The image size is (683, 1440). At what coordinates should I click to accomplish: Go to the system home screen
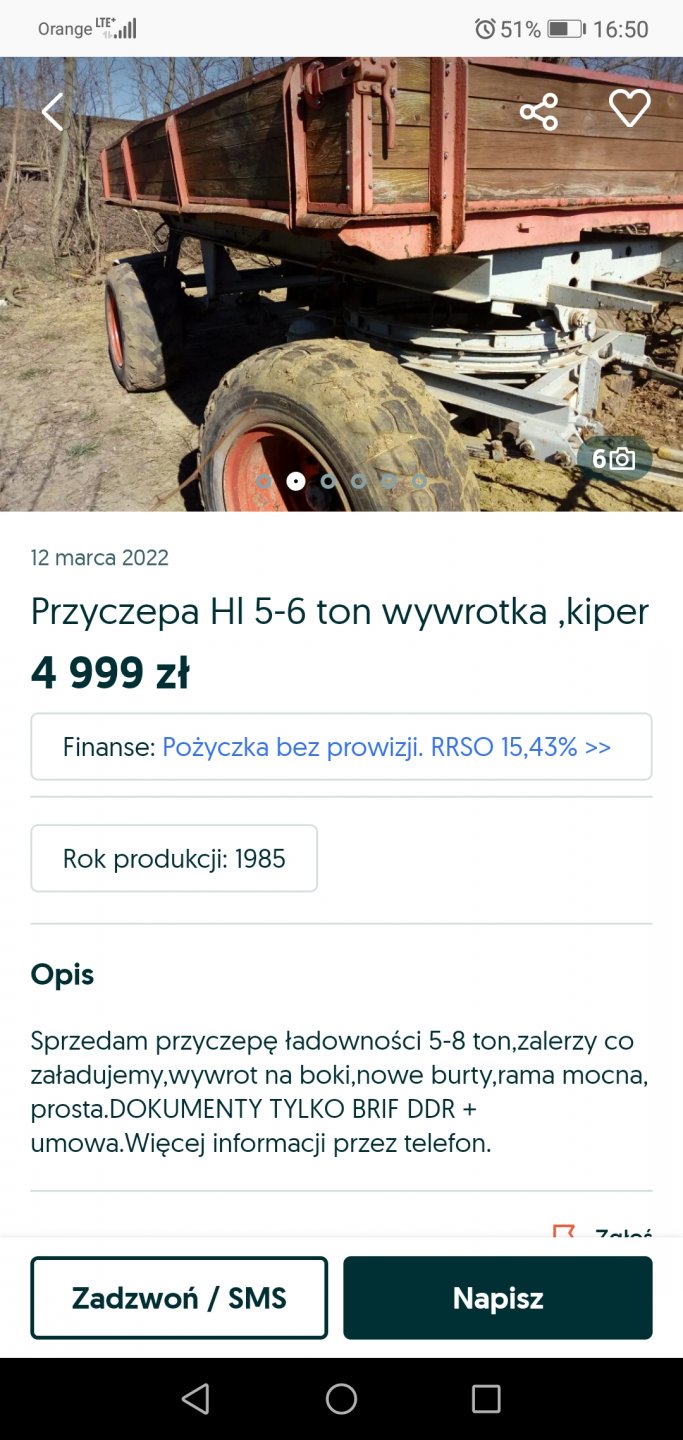point(341,1398)
